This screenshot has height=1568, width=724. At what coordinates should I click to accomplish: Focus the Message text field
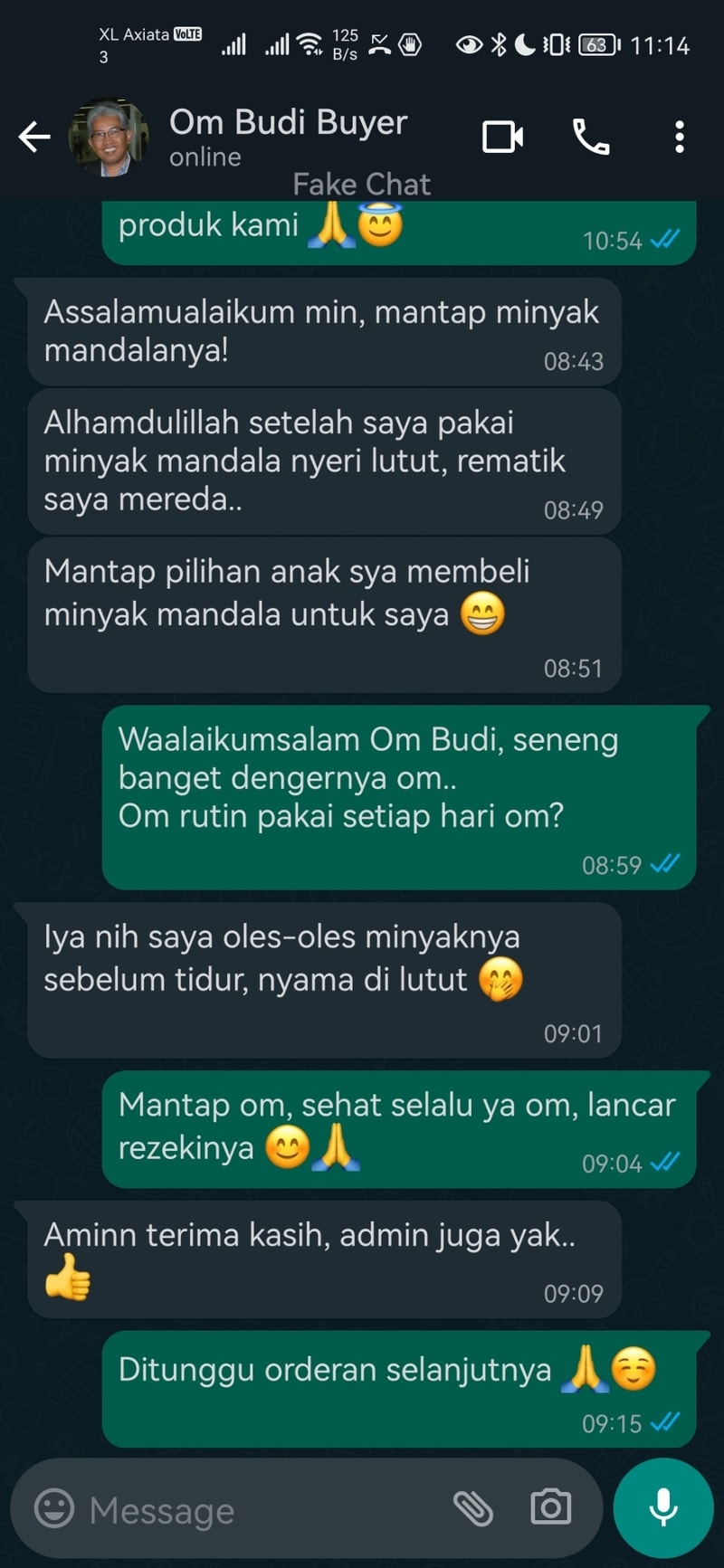pos(262,1509)
